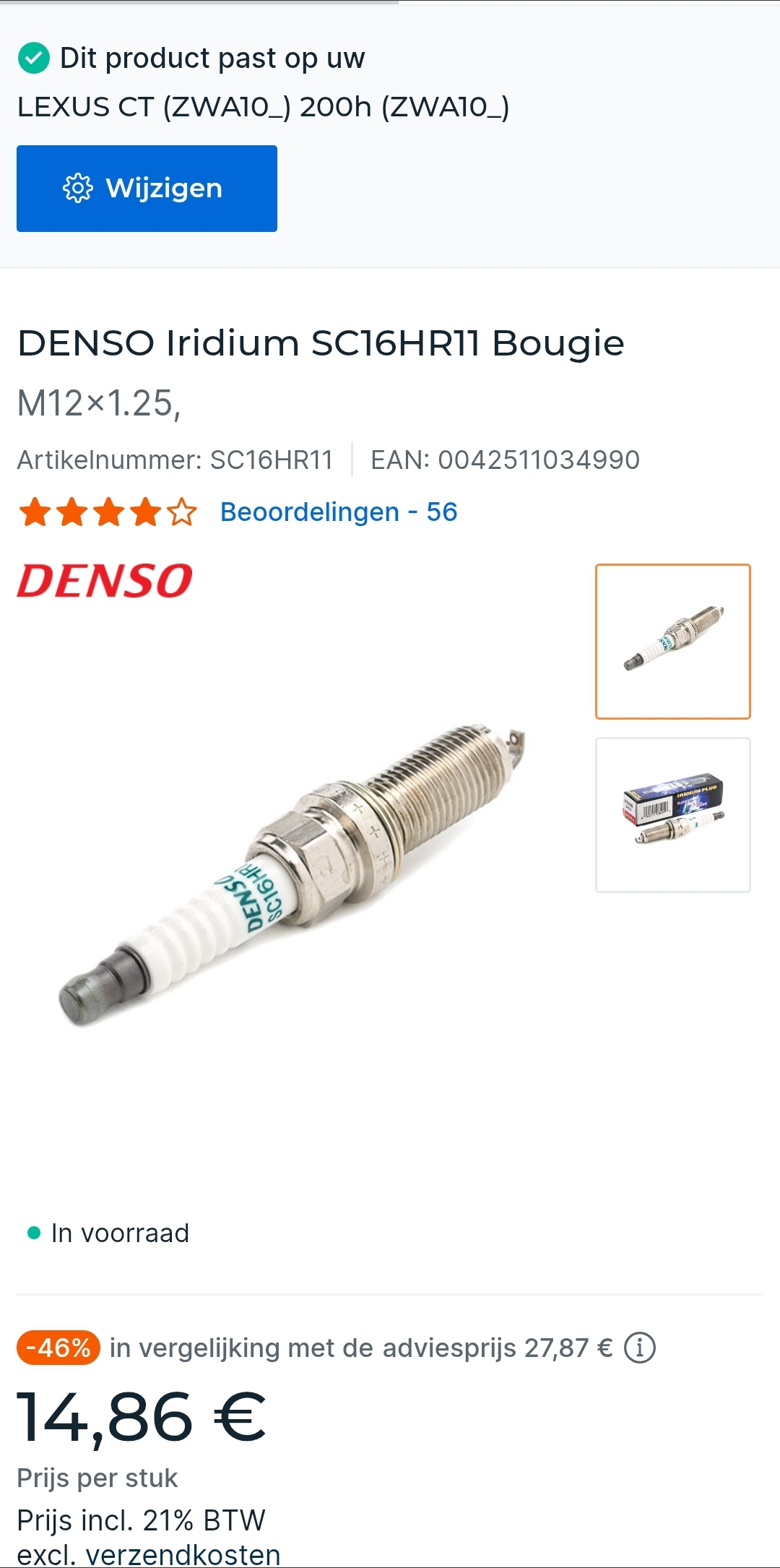Open the info icon next to adviesprijs
780x1568 pixels.
(x=639, y=1348)
